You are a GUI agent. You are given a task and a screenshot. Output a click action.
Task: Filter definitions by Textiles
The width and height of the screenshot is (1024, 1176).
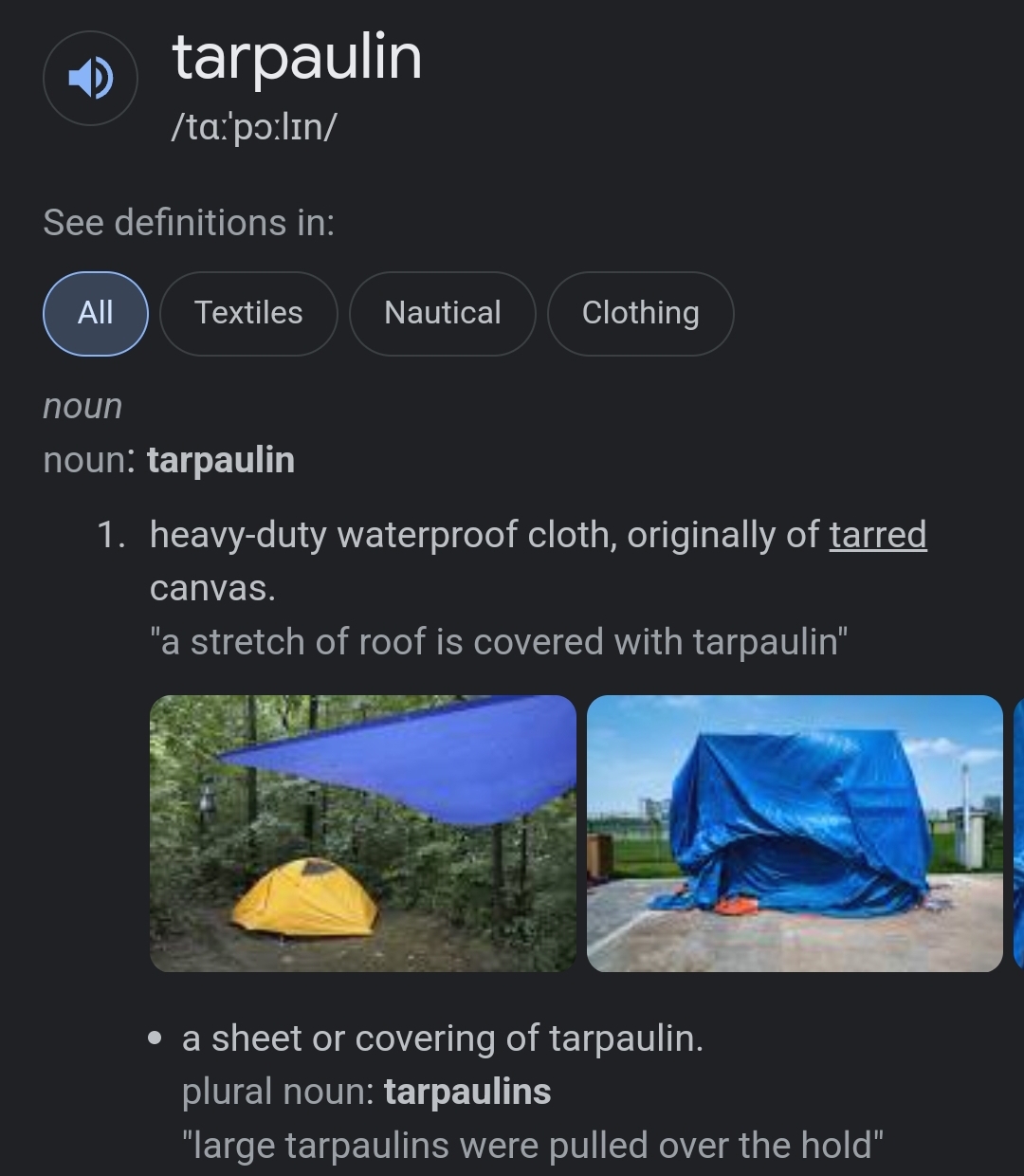pos(248,313)
